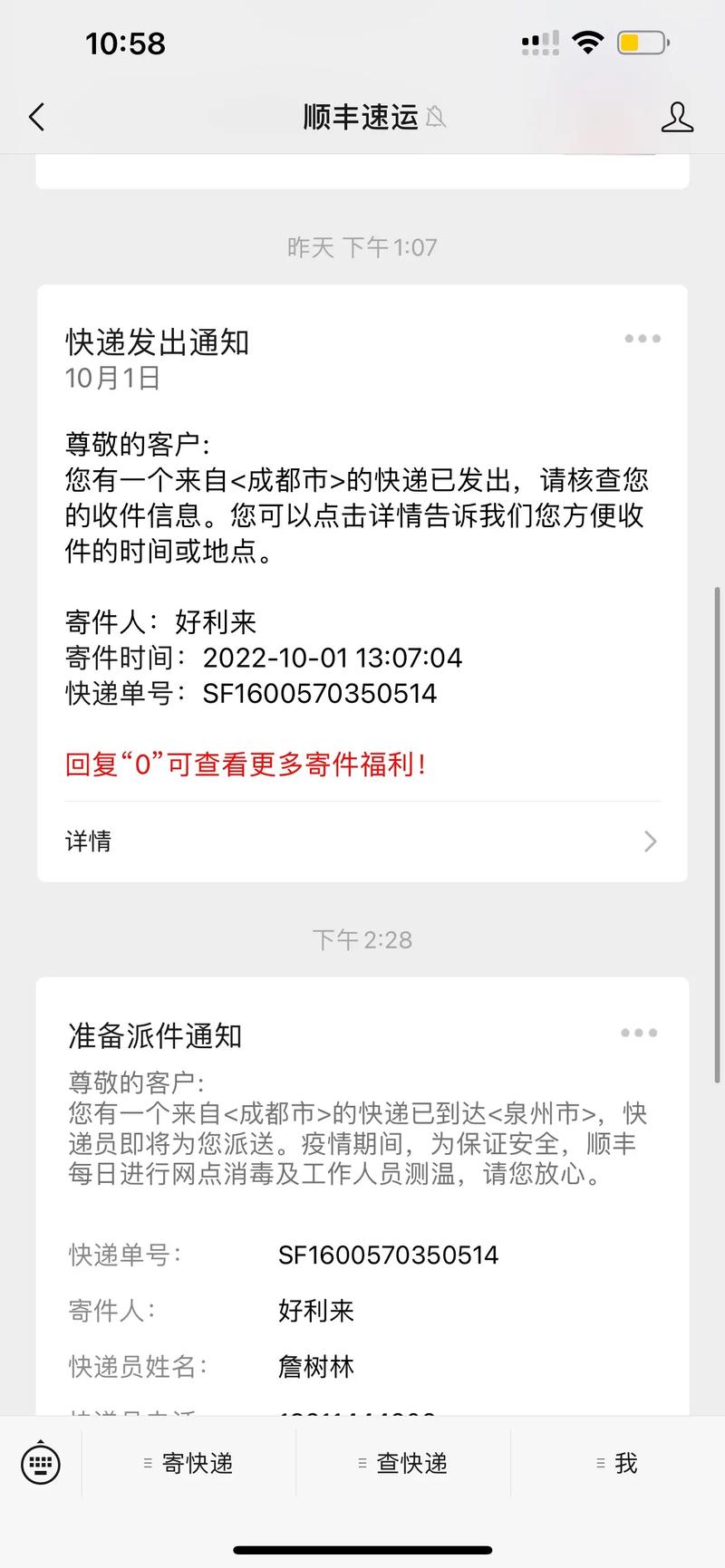The width and height of the screenshot is (725, 1568).
Task: Tap the keyboard icon to switch to text input
Action: (38, 1463)
